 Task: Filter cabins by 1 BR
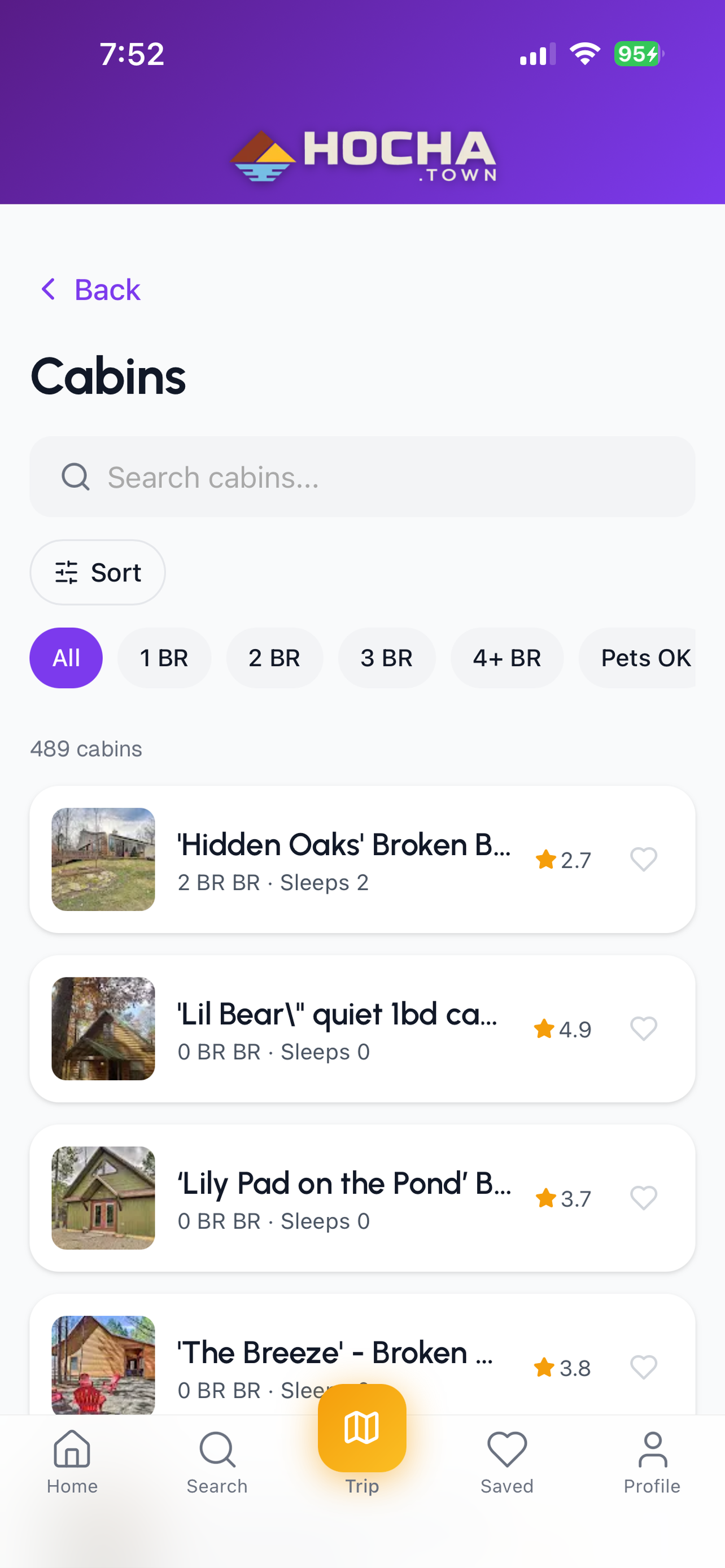[x=164, y=658]
